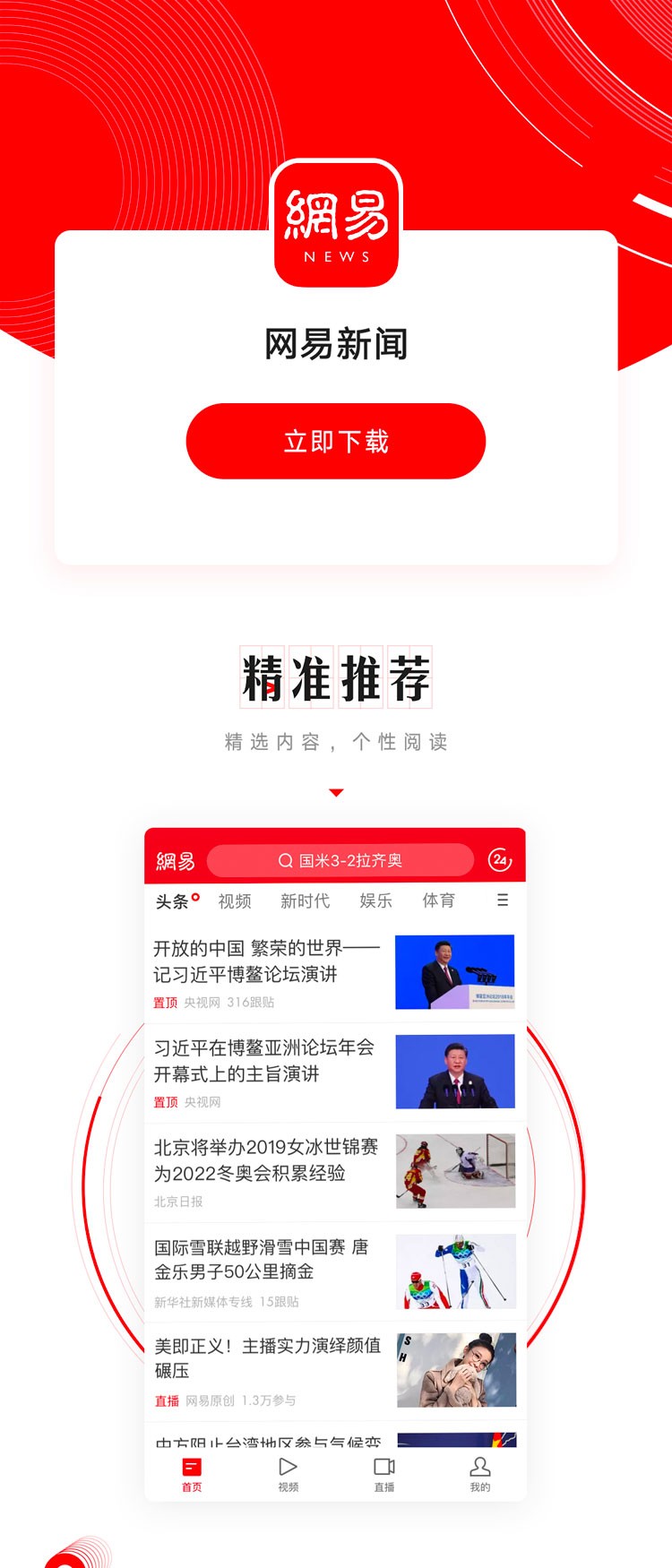Open the 新时代 channel tab
This screenshot has width=672, height=1568.
305,900
